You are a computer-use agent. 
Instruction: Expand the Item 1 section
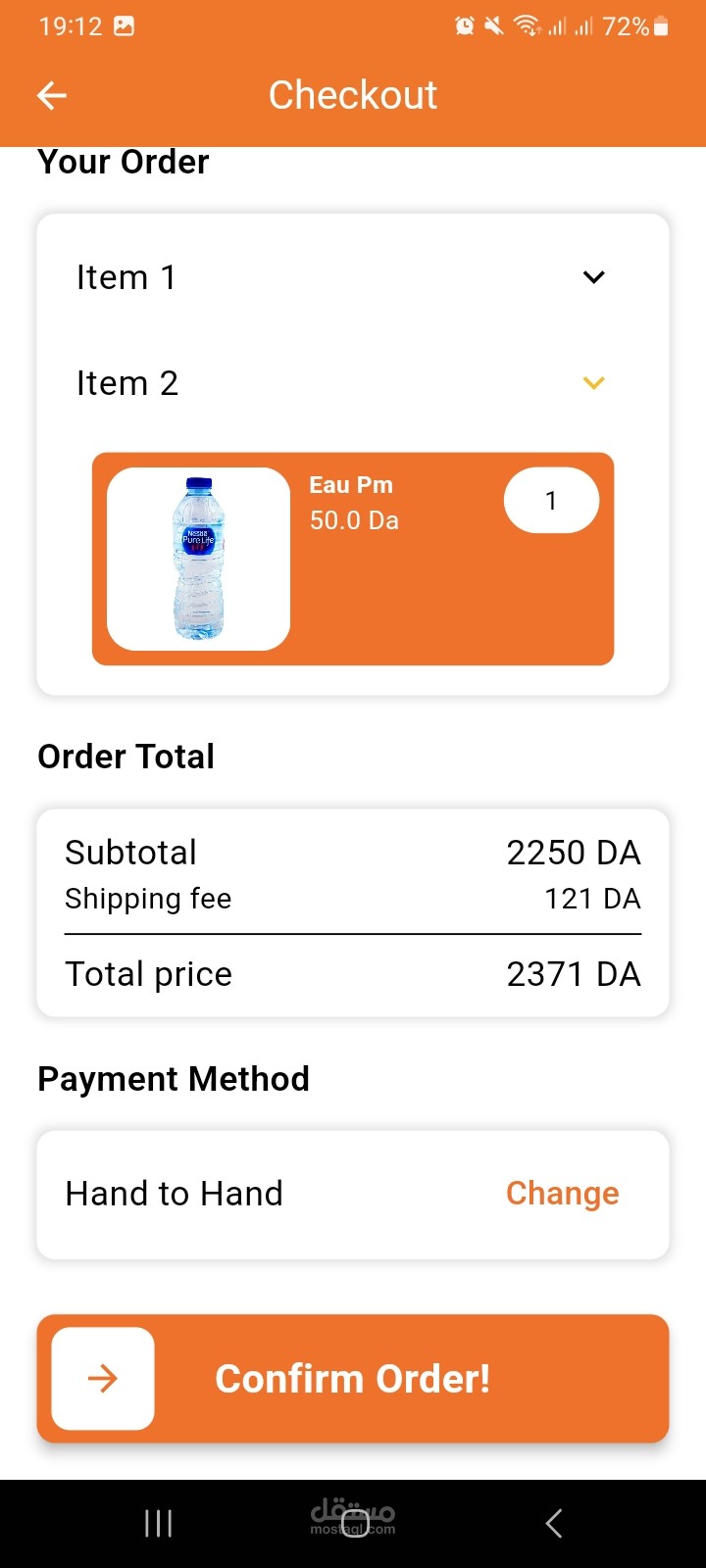(x=353, y=277)
